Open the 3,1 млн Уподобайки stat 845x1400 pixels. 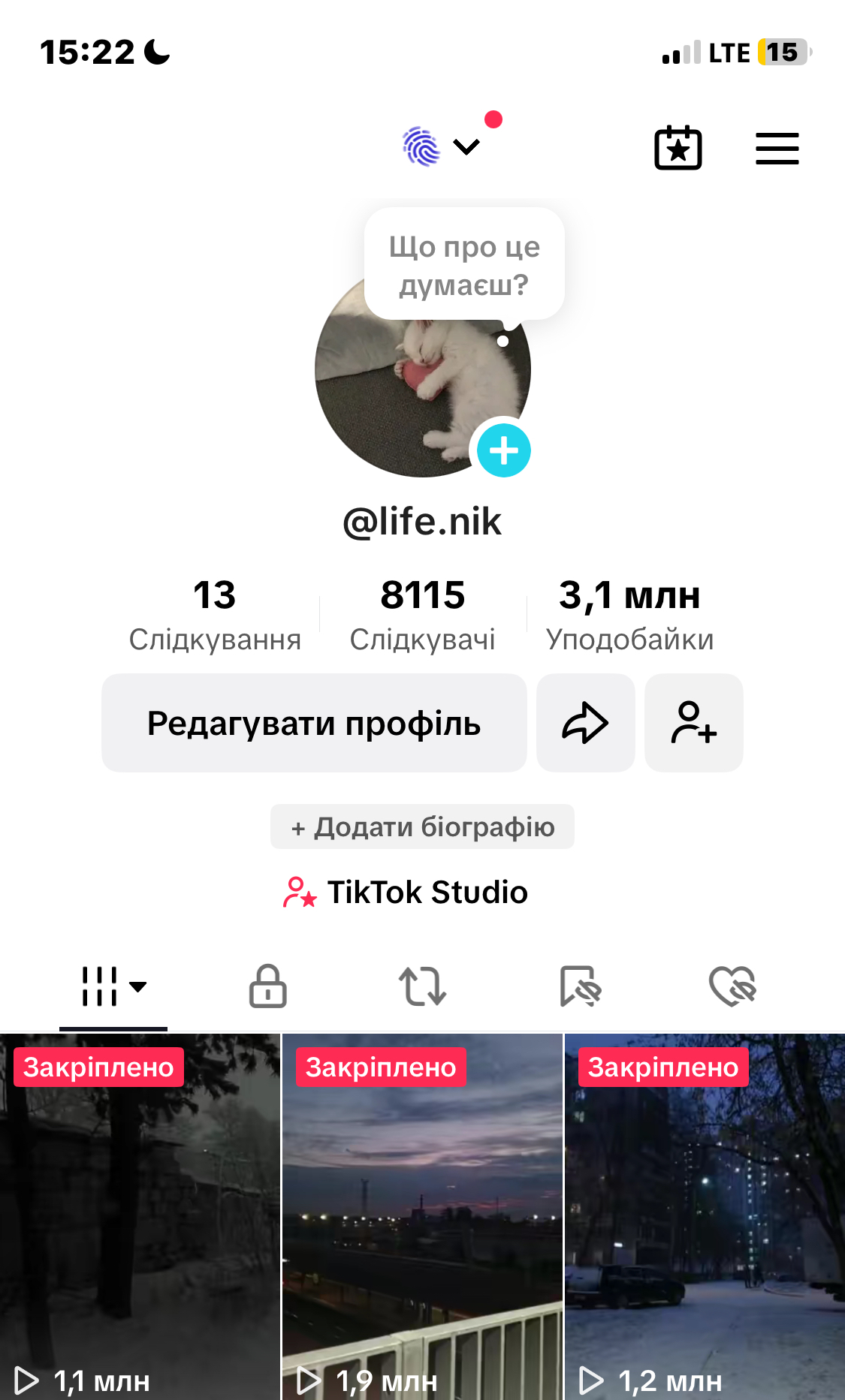click(629, 614)
